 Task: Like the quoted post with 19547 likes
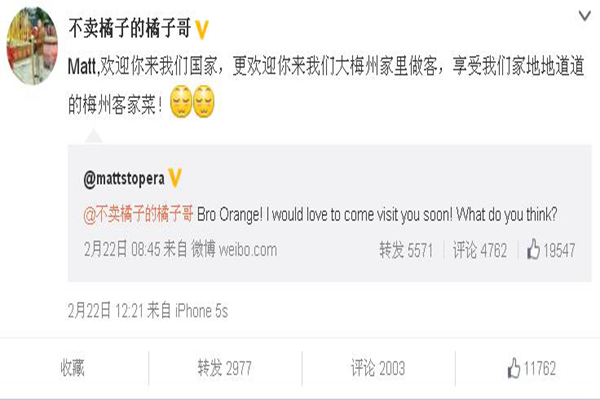[551, 250]
